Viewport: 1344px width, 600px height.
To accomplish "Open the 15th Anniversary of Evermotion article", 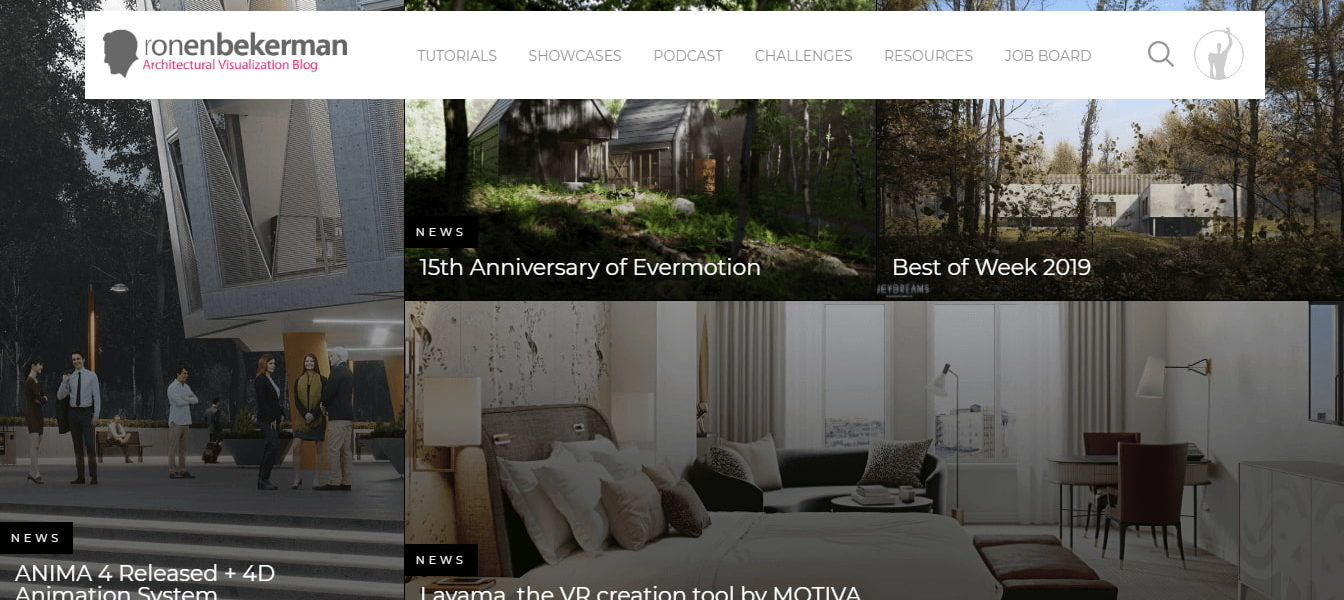I will coord(589,267).
